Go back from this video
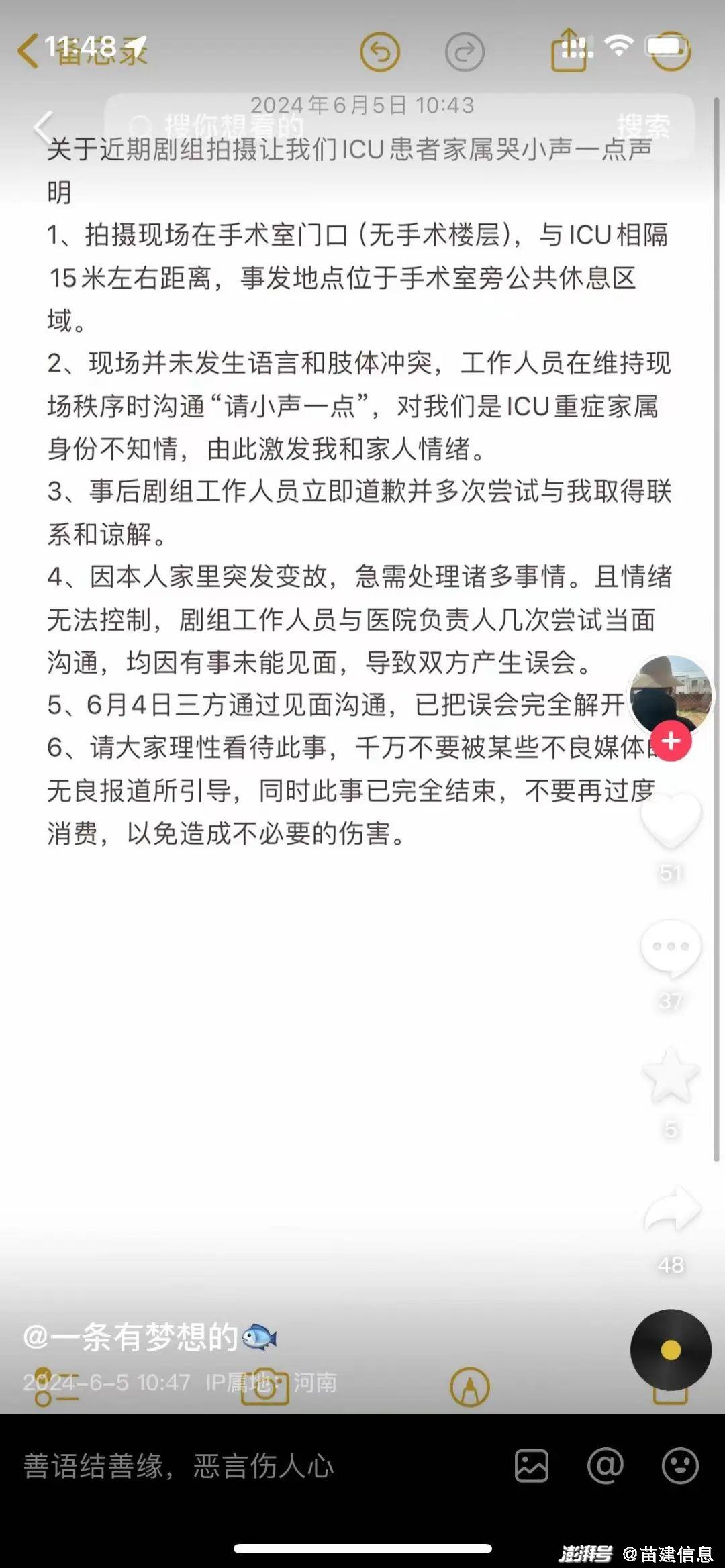725x1568 pixels. (43, 126)
